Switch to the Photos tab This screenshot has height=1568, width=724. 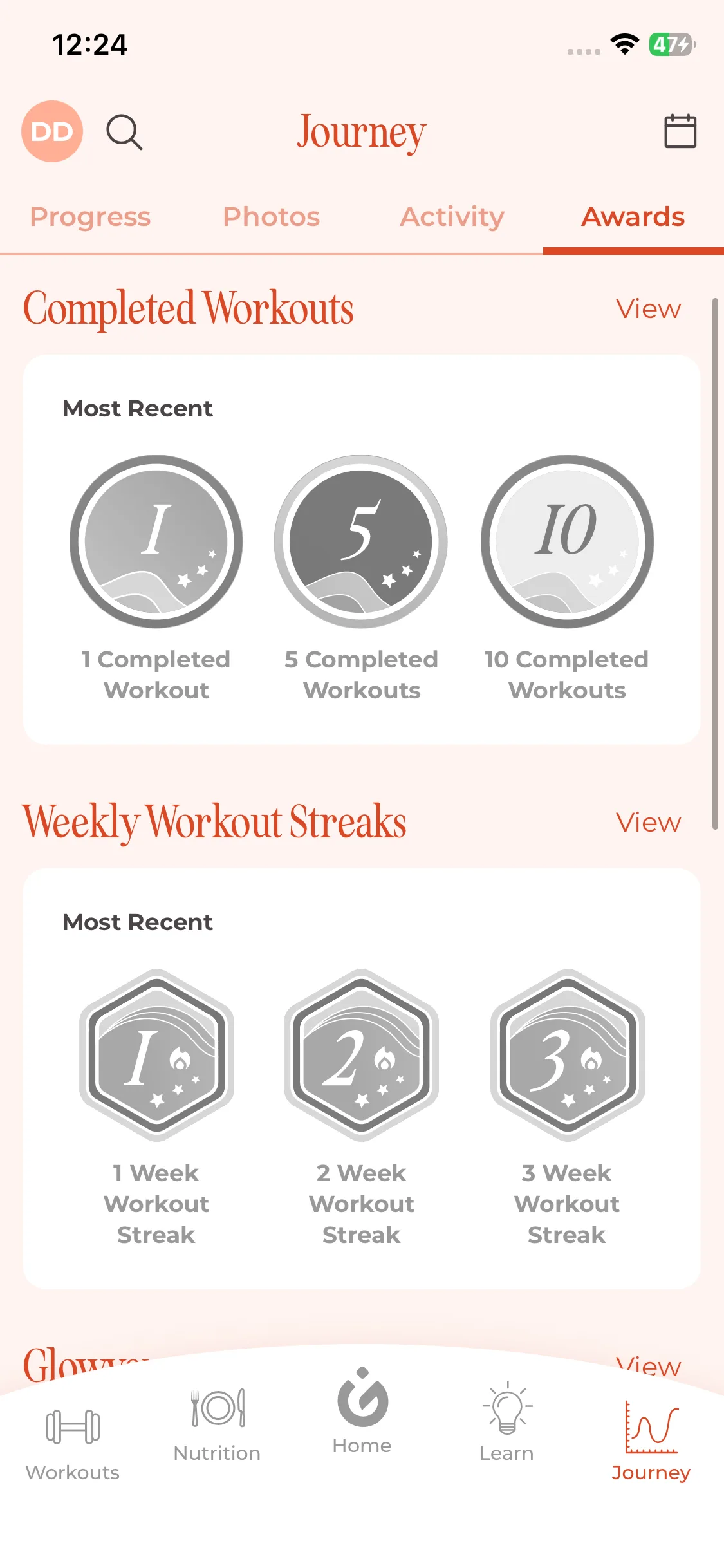coord(271,217)
